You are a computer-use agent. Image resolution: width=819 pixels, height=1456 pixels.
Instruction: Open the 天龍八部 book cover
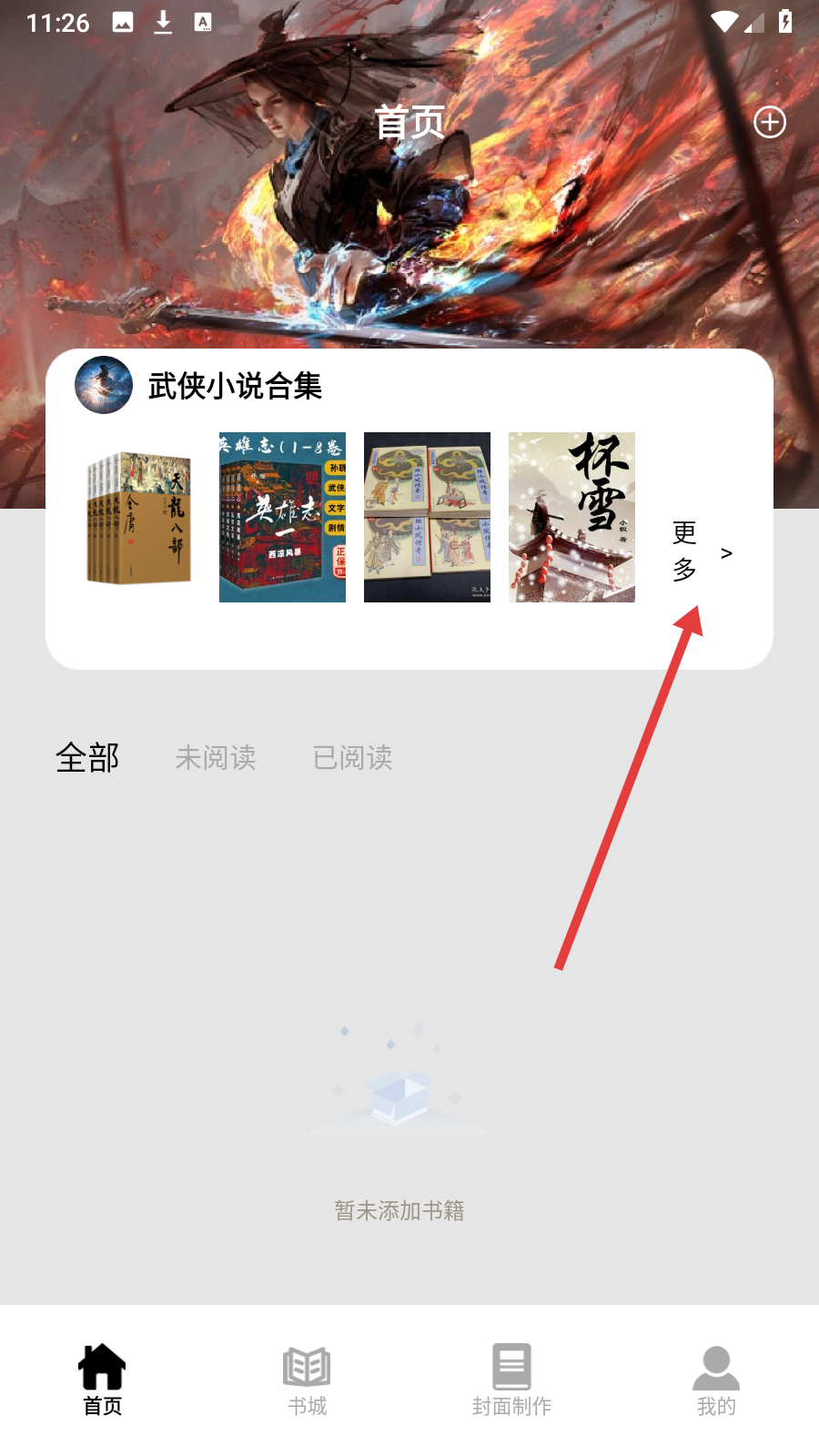[138, 517]
